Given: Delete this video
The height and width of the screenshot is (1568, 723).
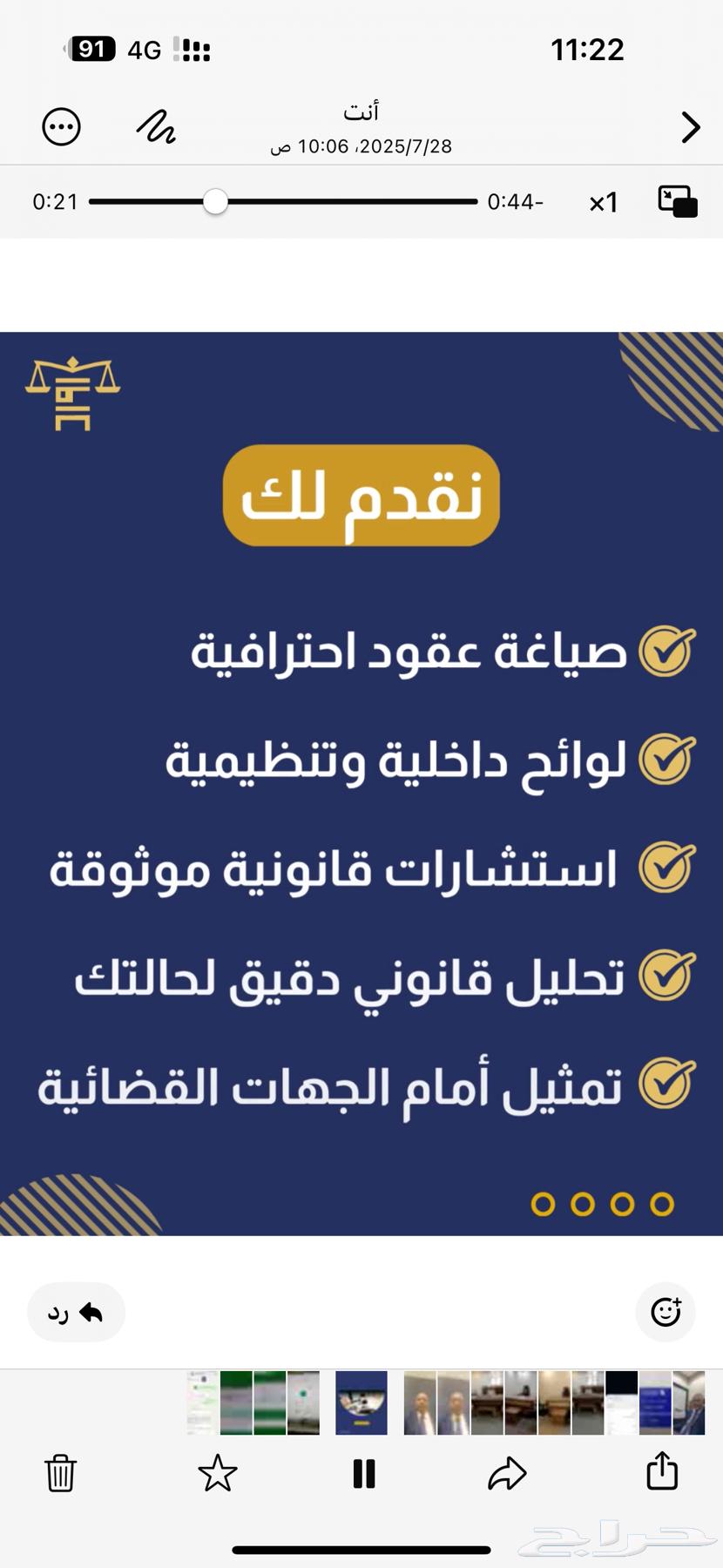Looking at the screenshot, I should [x=60, y=1473].
